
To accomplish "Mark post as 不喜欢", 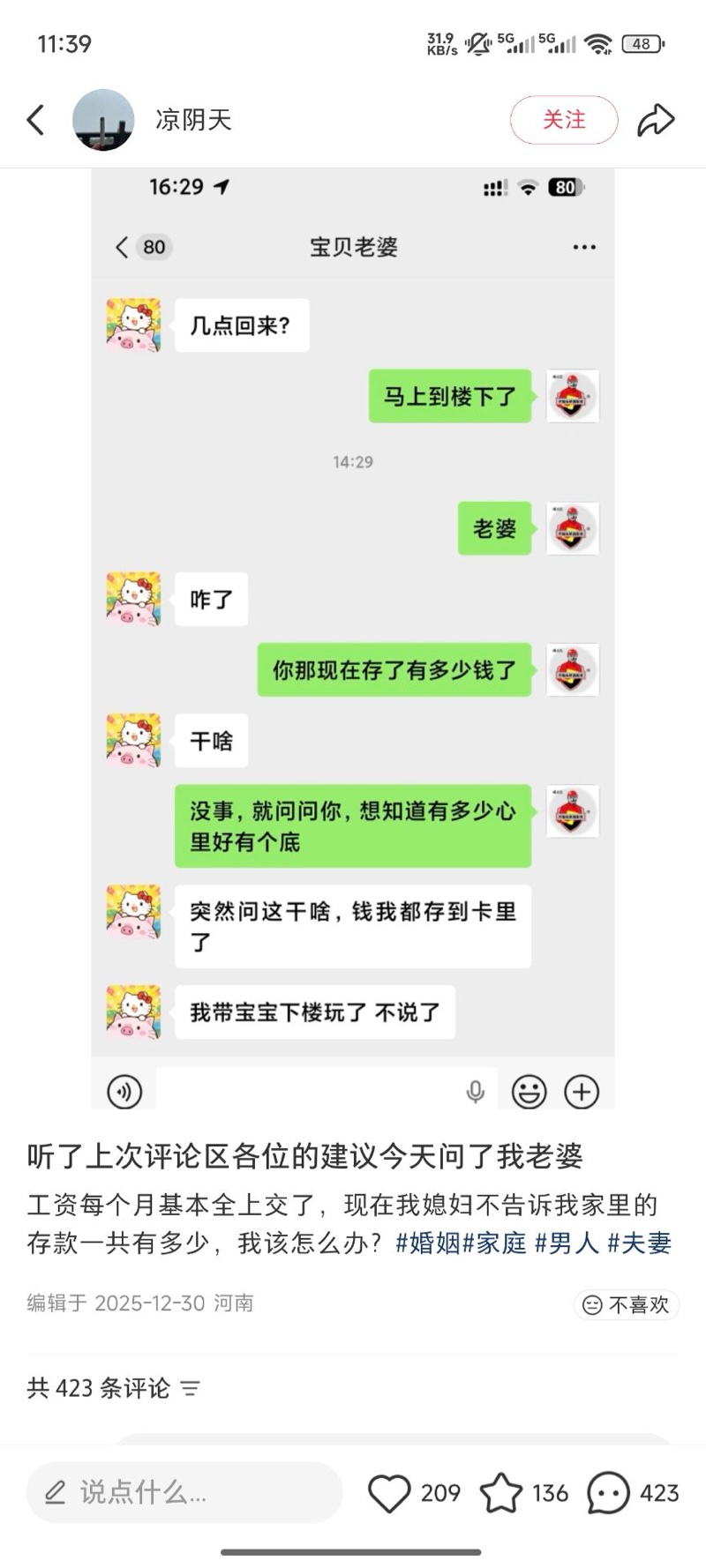I will 627,1304.
